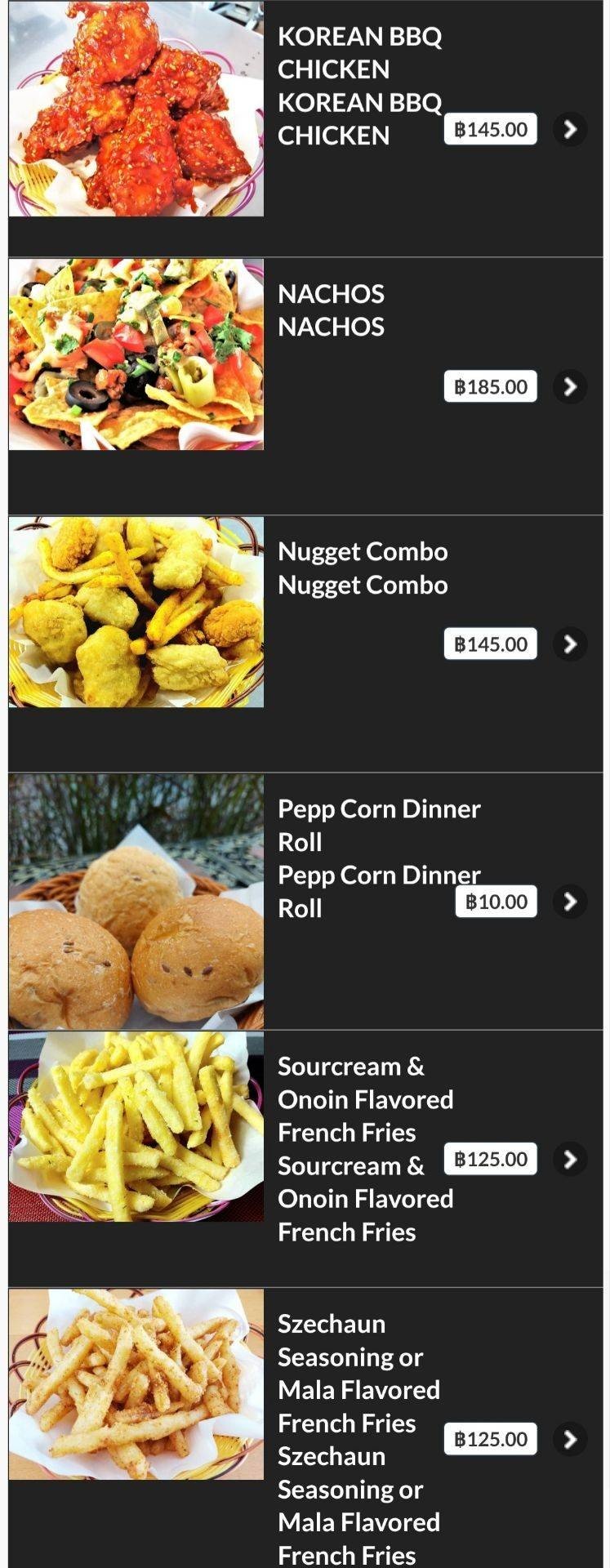Screen dimensions: 610x1568
Task: Open the Pepp Corn Dinner Roll arrow
Action: [570, 902]
